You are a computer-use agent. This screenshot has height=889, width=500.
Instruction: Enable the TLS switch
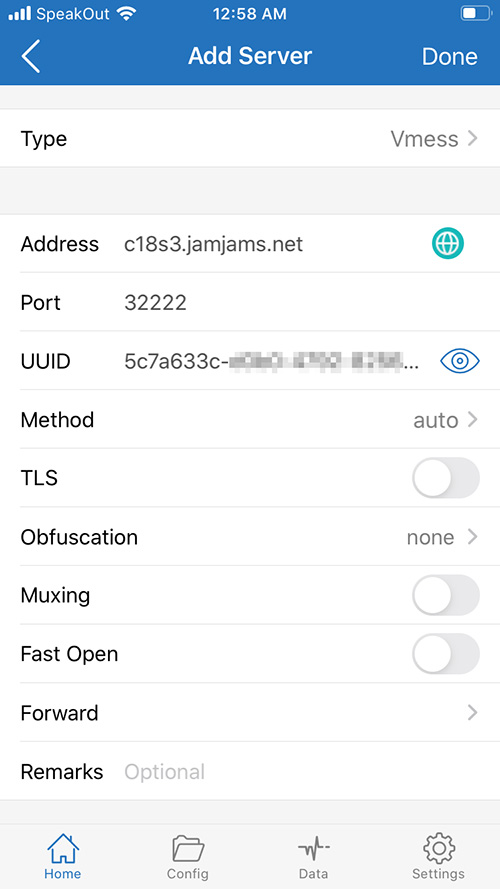446,478
